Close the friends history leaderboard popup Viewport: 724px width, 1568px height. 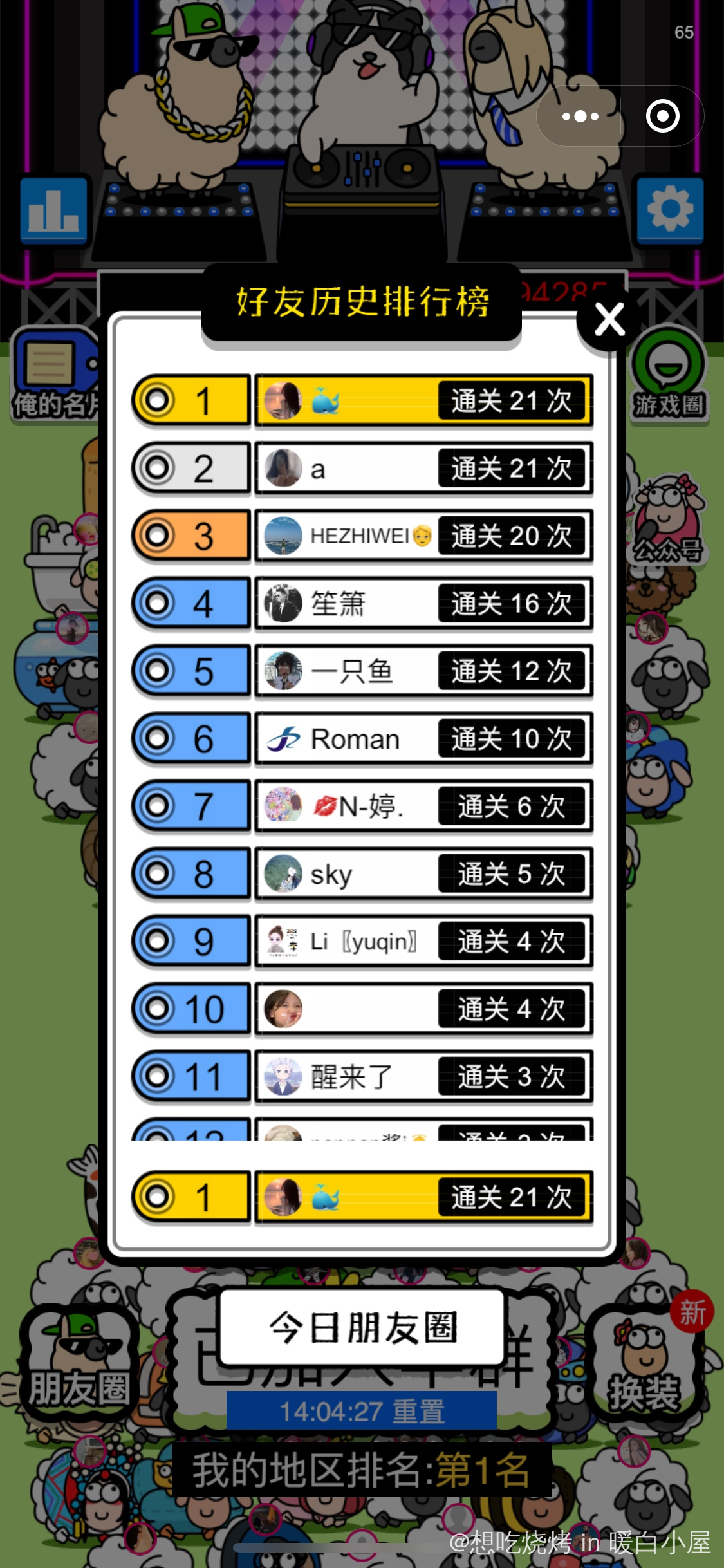pos(609,320)
